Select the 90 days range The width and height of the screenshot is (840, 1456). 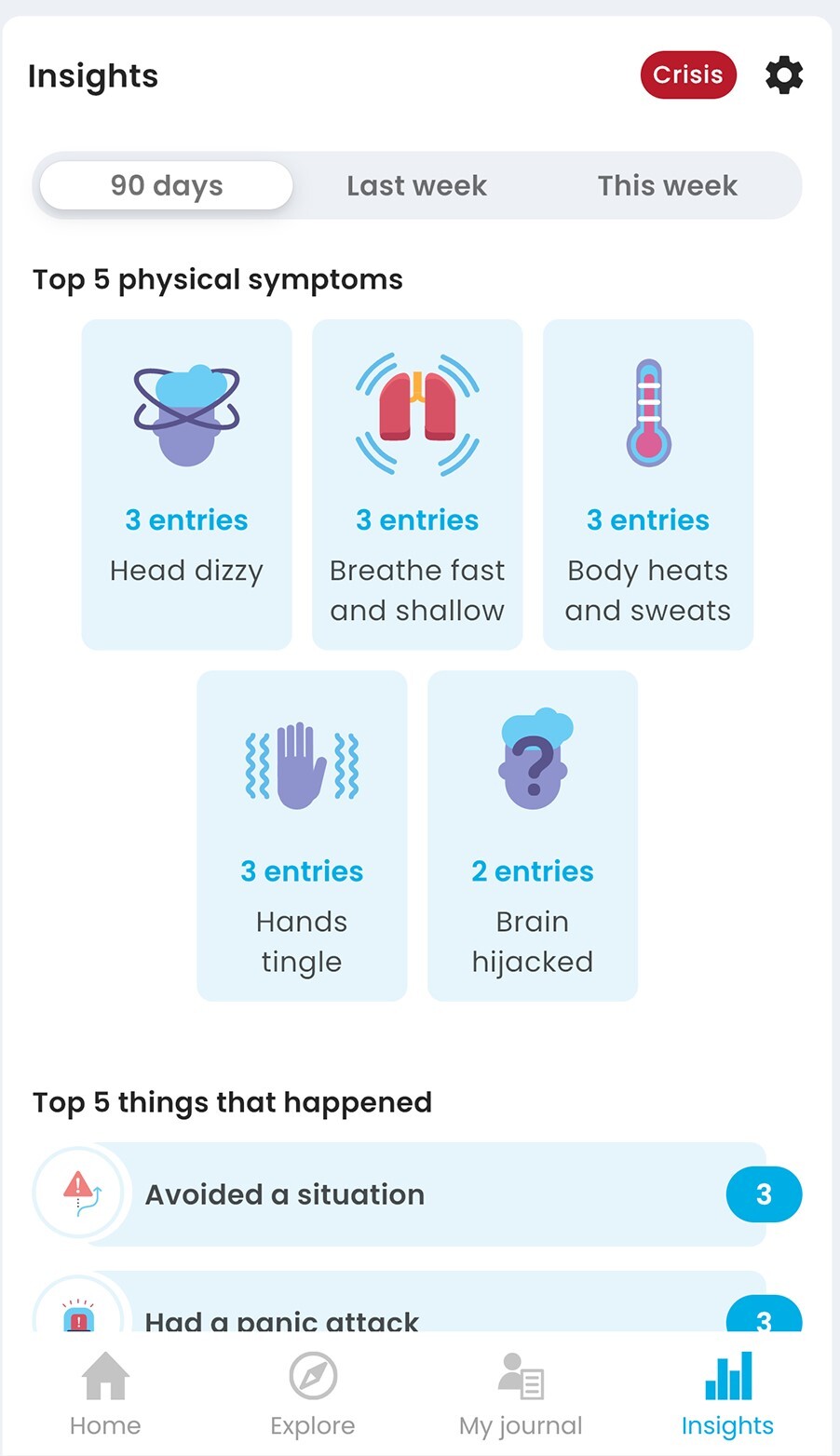tap(167, 185)
